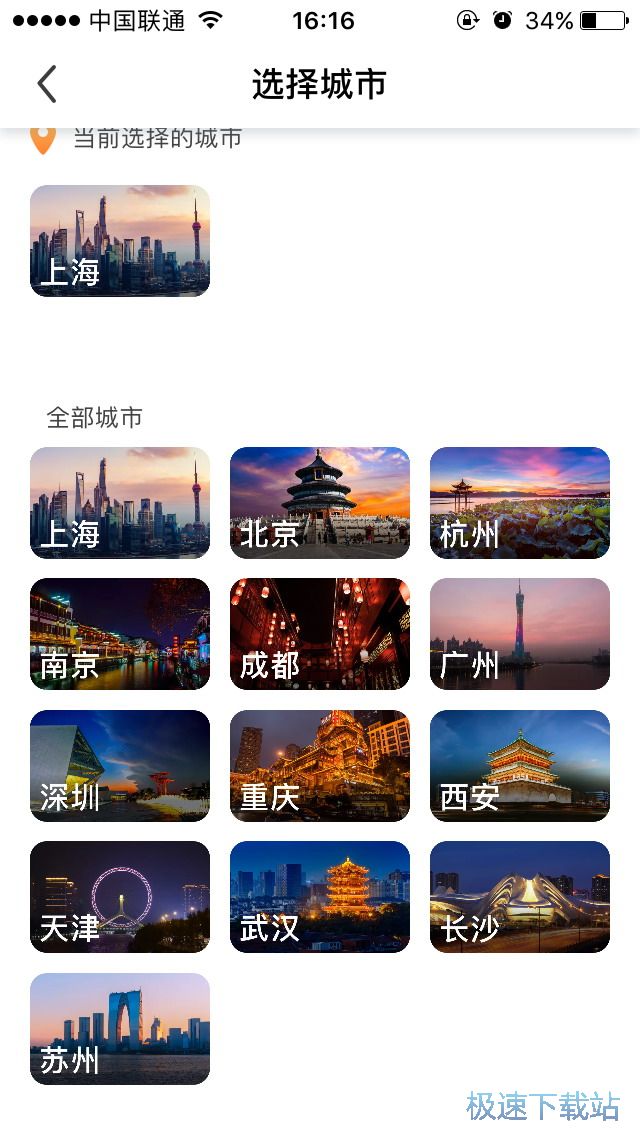Select 重庆 as the city
The image size is (640, 1136).
pyautogui.click(x=320, y=766)
